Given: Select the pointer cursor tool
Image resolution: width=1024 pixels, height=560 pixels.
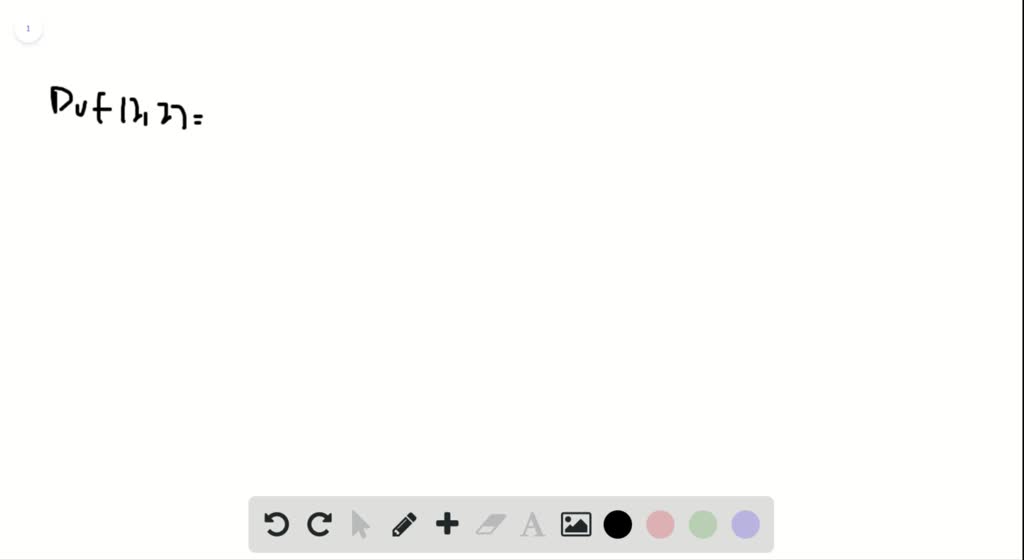Looking at the screenshot, I should coord(361,524).
